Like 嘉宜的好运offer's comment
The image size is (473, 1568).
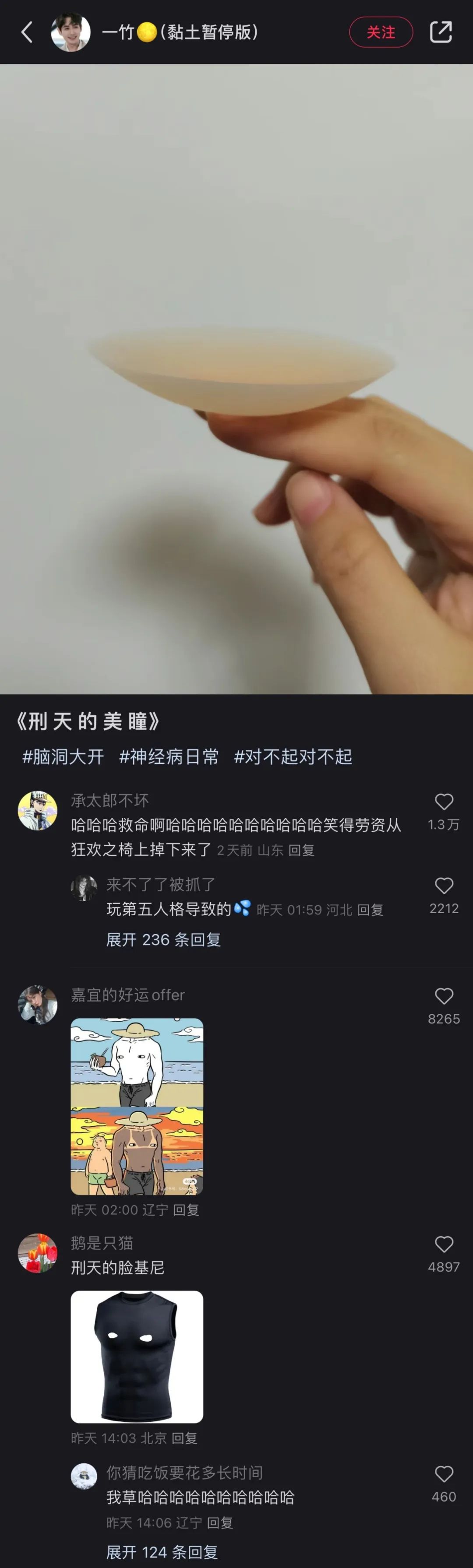click(x=444, y=996)
